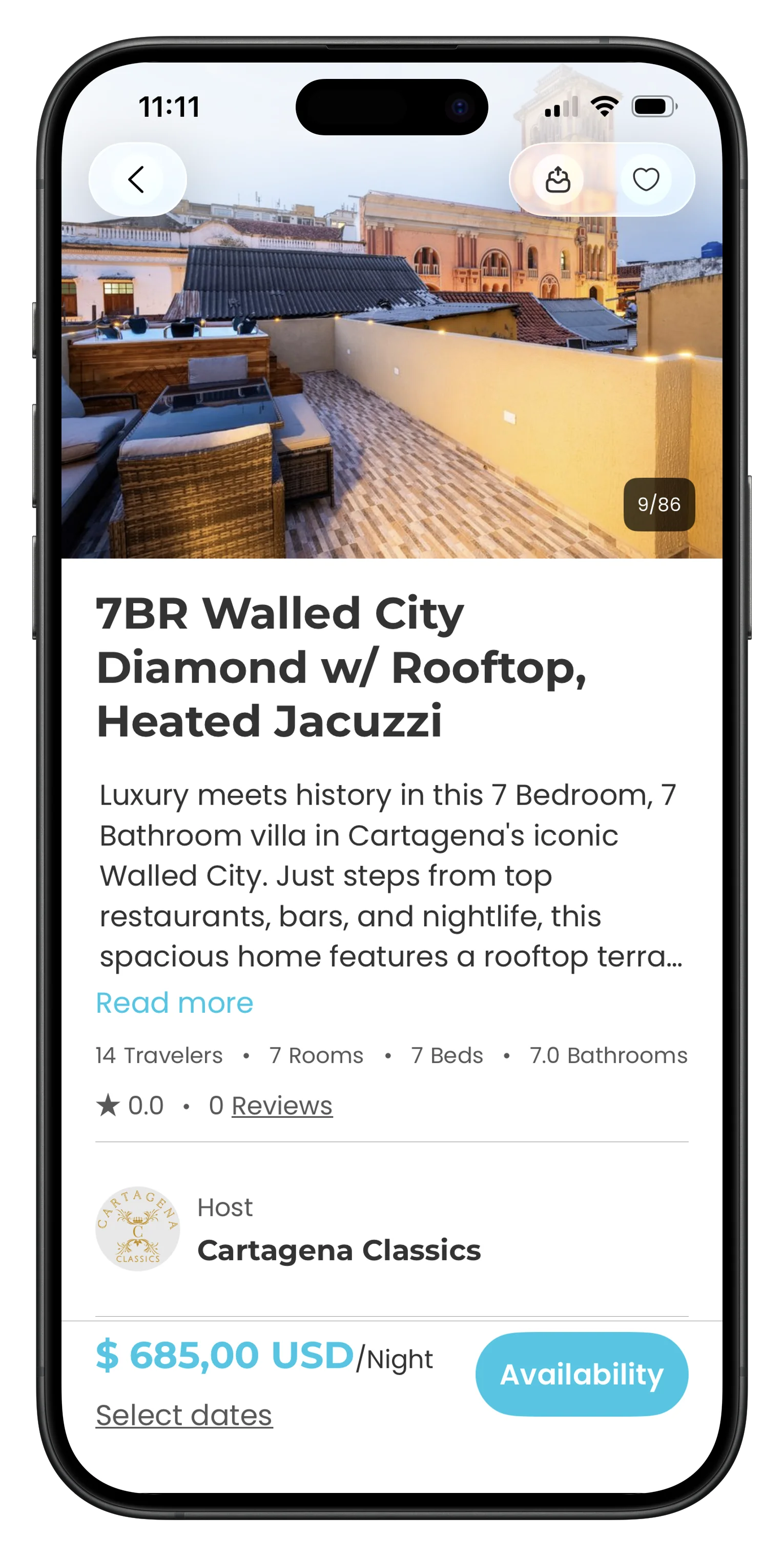This screenshot has width=784, height=1556.
Task: Tap the photo counter badge showing 9/86
Action: tap(659, 505)
